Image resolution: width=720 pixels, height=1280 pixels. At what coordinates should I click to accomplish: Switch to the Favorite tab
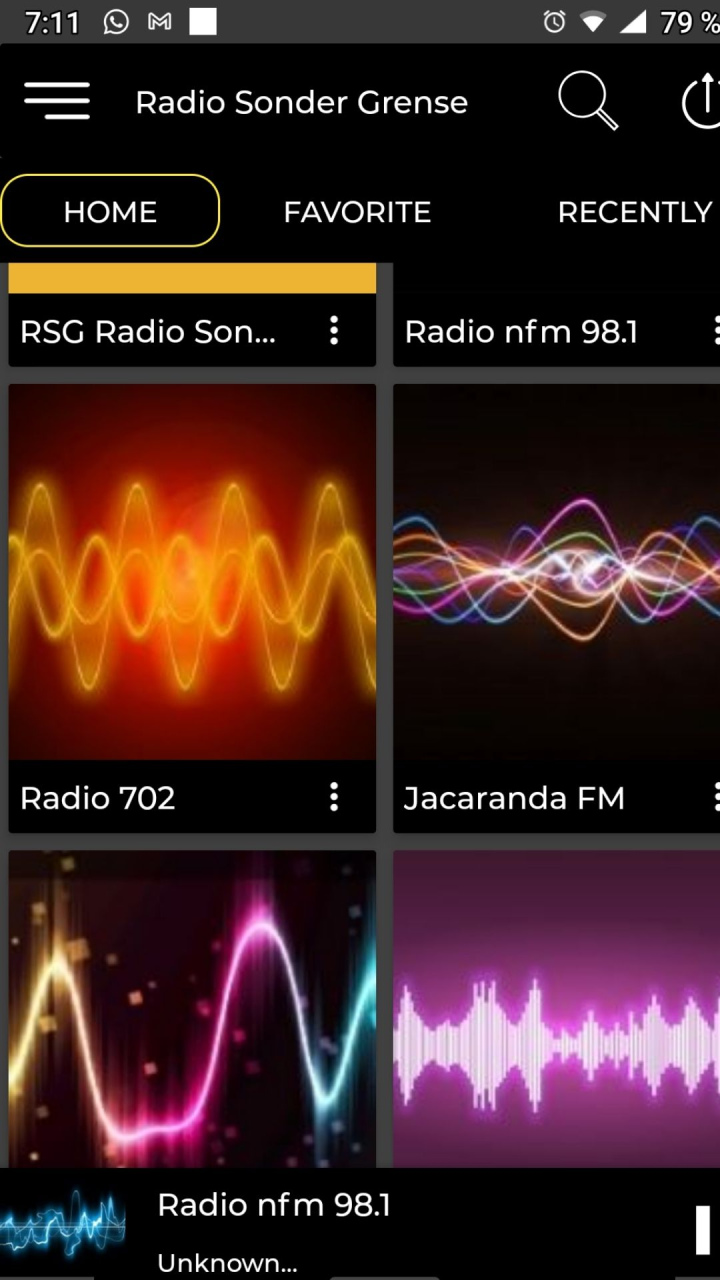(357, 212)
